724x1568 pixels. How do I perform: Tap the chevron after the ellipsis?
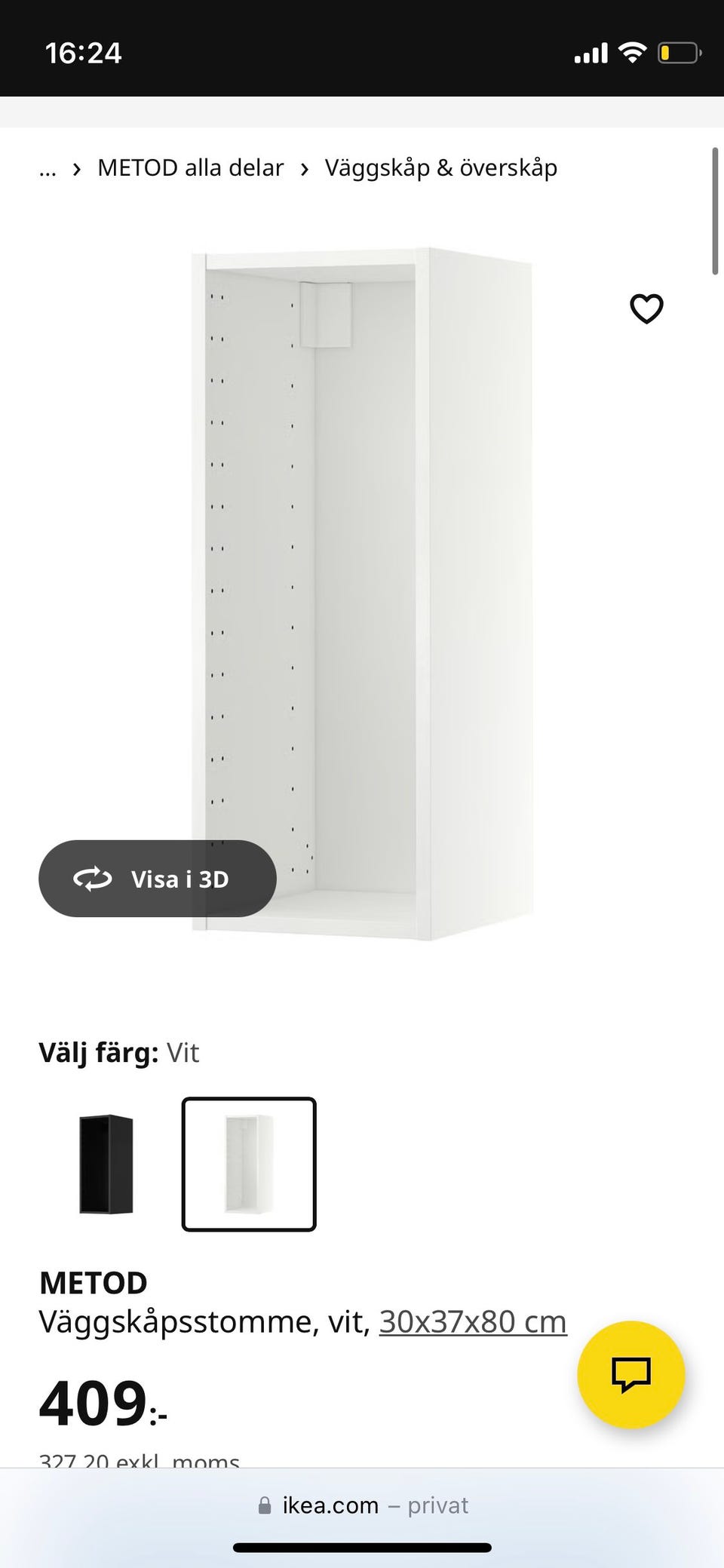tap(76, 169)
